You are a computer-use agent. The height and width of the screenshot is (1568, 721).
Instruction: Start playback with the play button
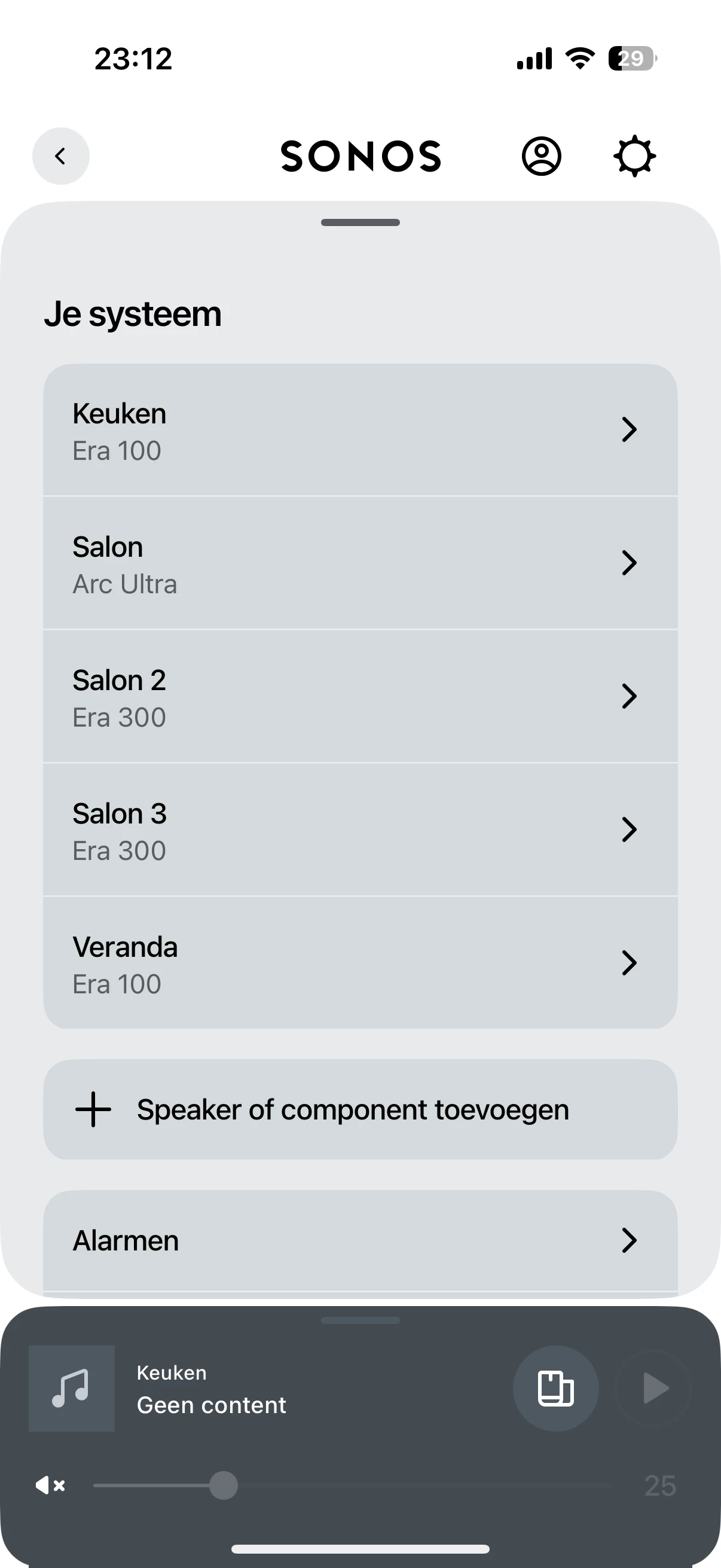pos(653,1389)
